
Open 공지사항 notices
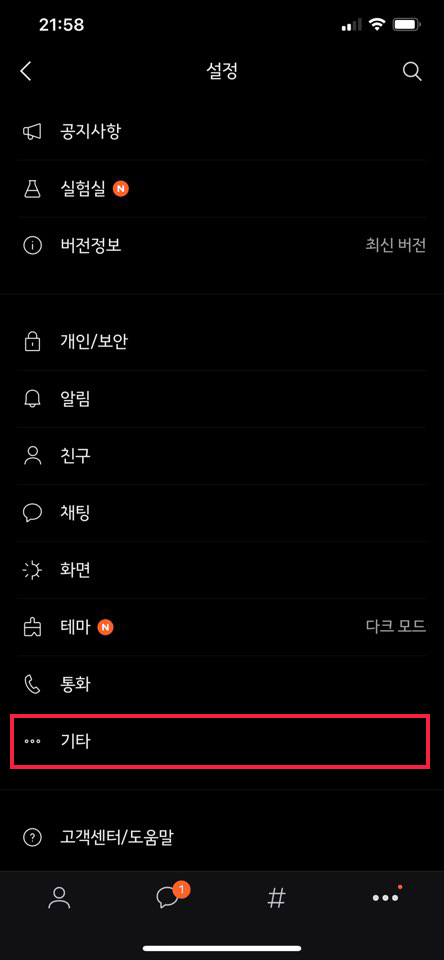[x=222, y=131]
